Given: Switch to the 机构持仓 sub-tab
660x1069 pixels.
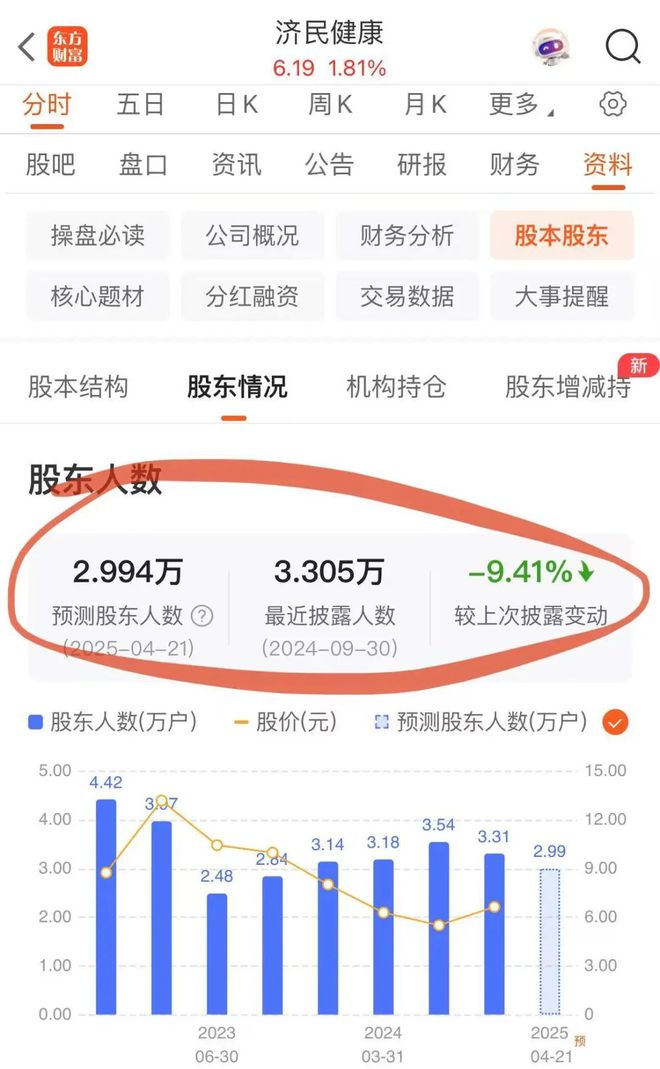Looking at the screenshot, I should [x=396, y=387].
